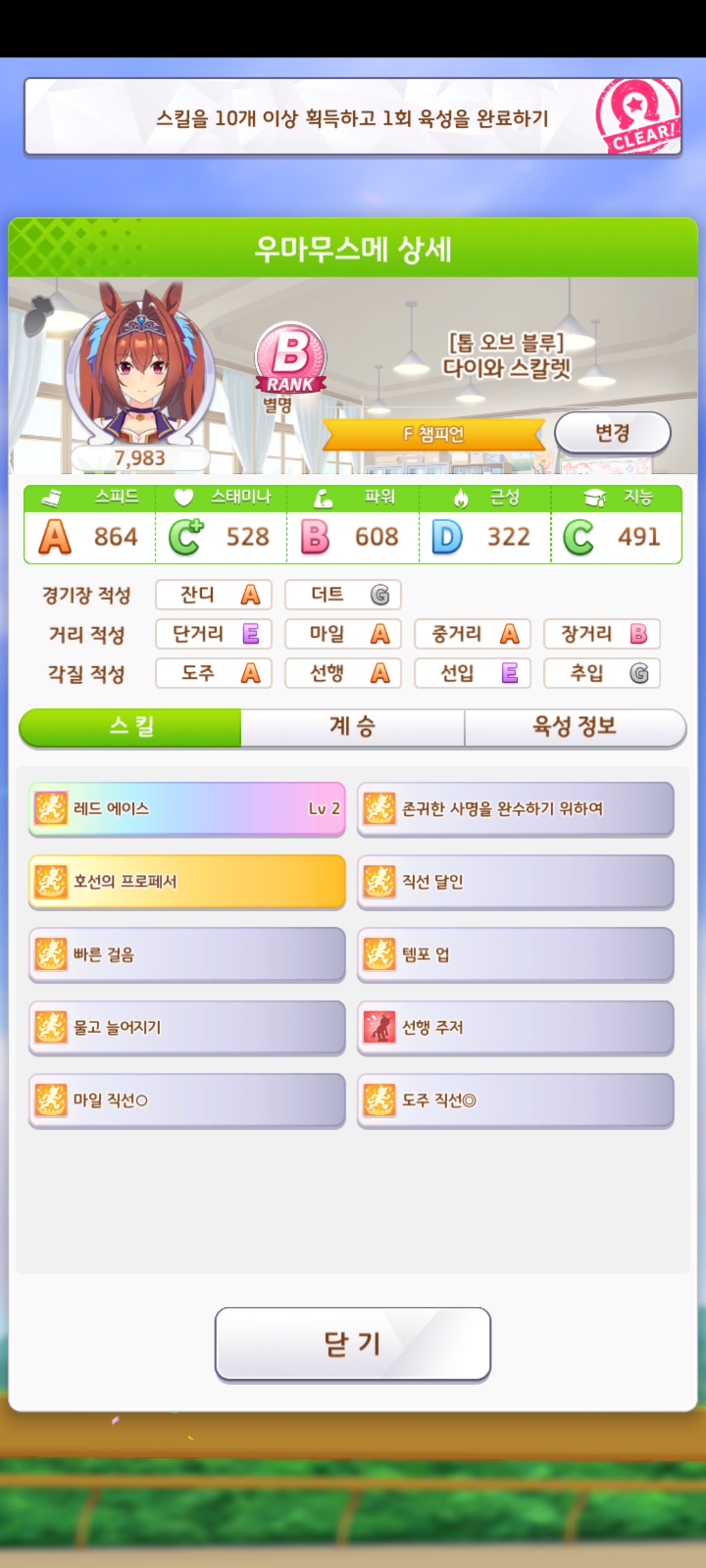
Task: Switch to the 계승 tab
Action: [352, 727]
